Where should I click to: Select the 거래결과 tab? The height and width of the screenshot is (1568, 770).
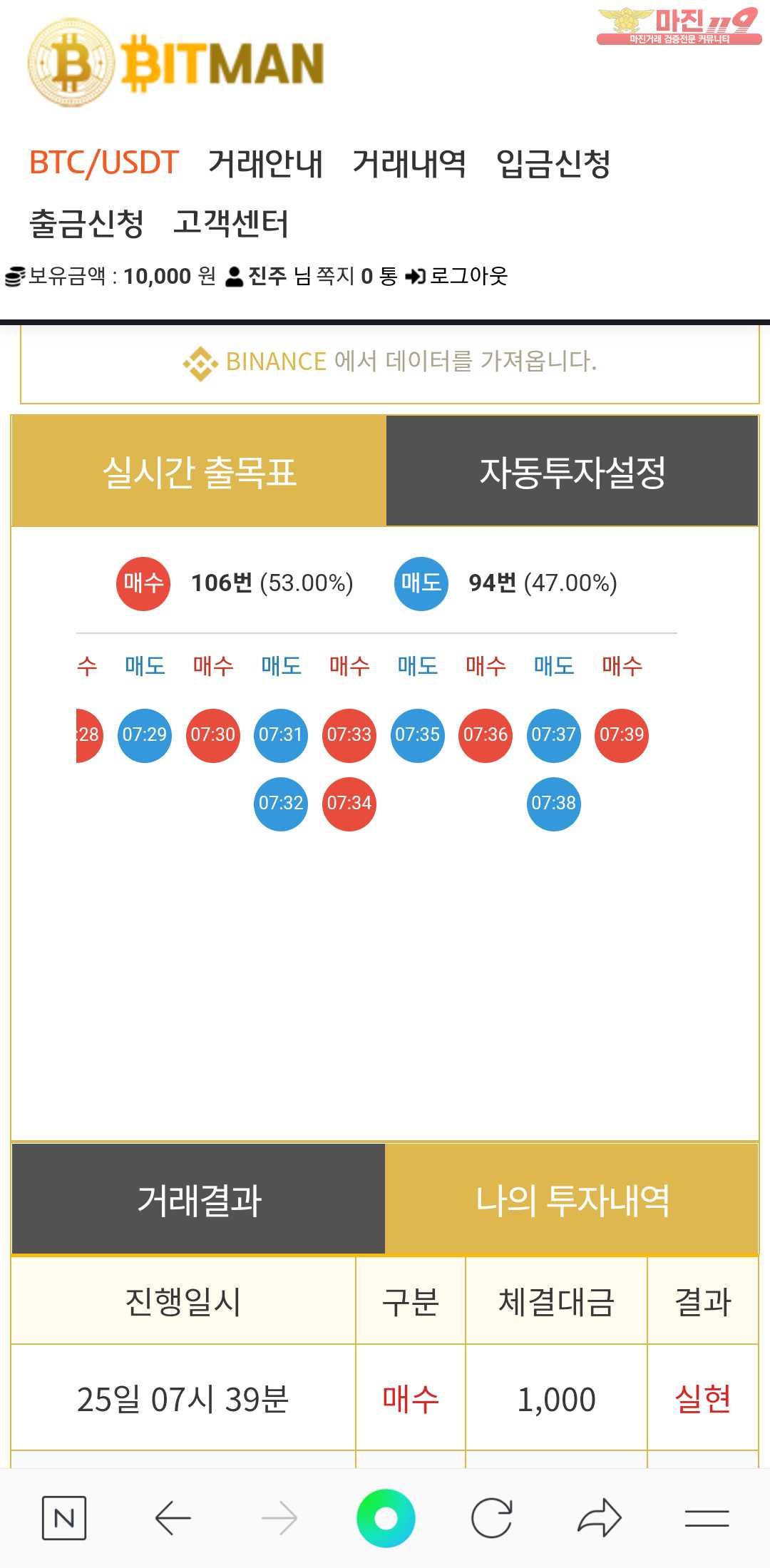199,1200
